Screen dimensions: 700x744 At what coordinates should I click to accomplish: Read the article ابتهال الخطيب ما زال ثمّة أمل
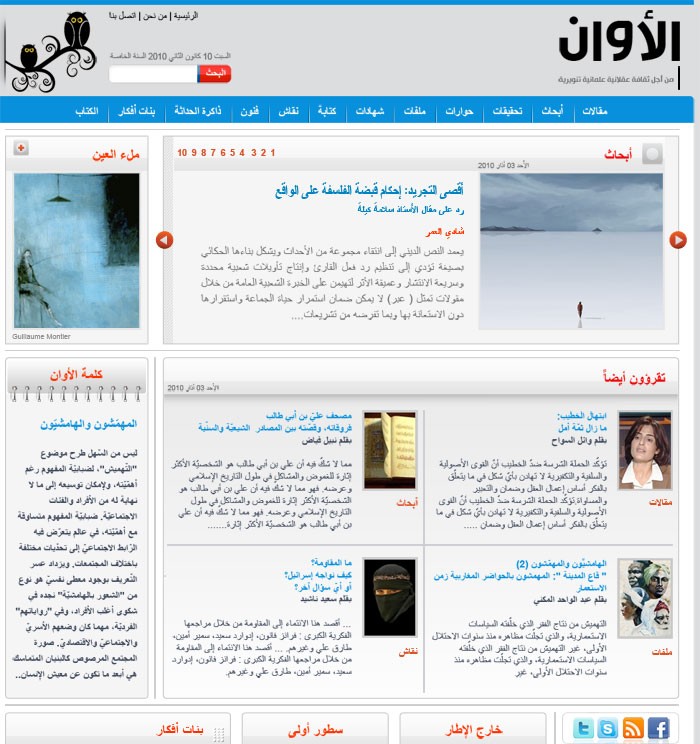coord(575,421)
